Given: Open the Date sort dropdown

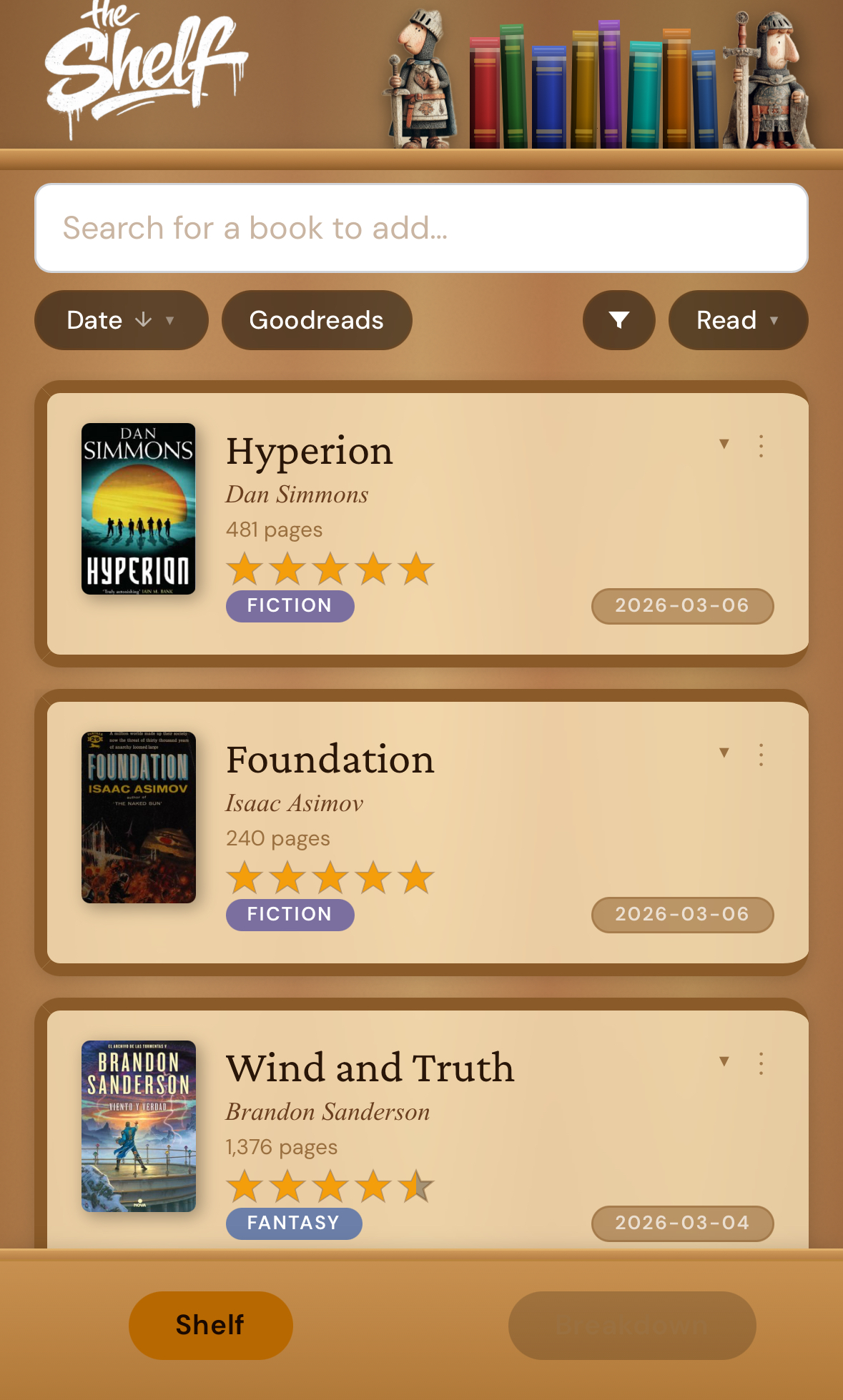Looking at the screenshot, I should coord(121,320).
